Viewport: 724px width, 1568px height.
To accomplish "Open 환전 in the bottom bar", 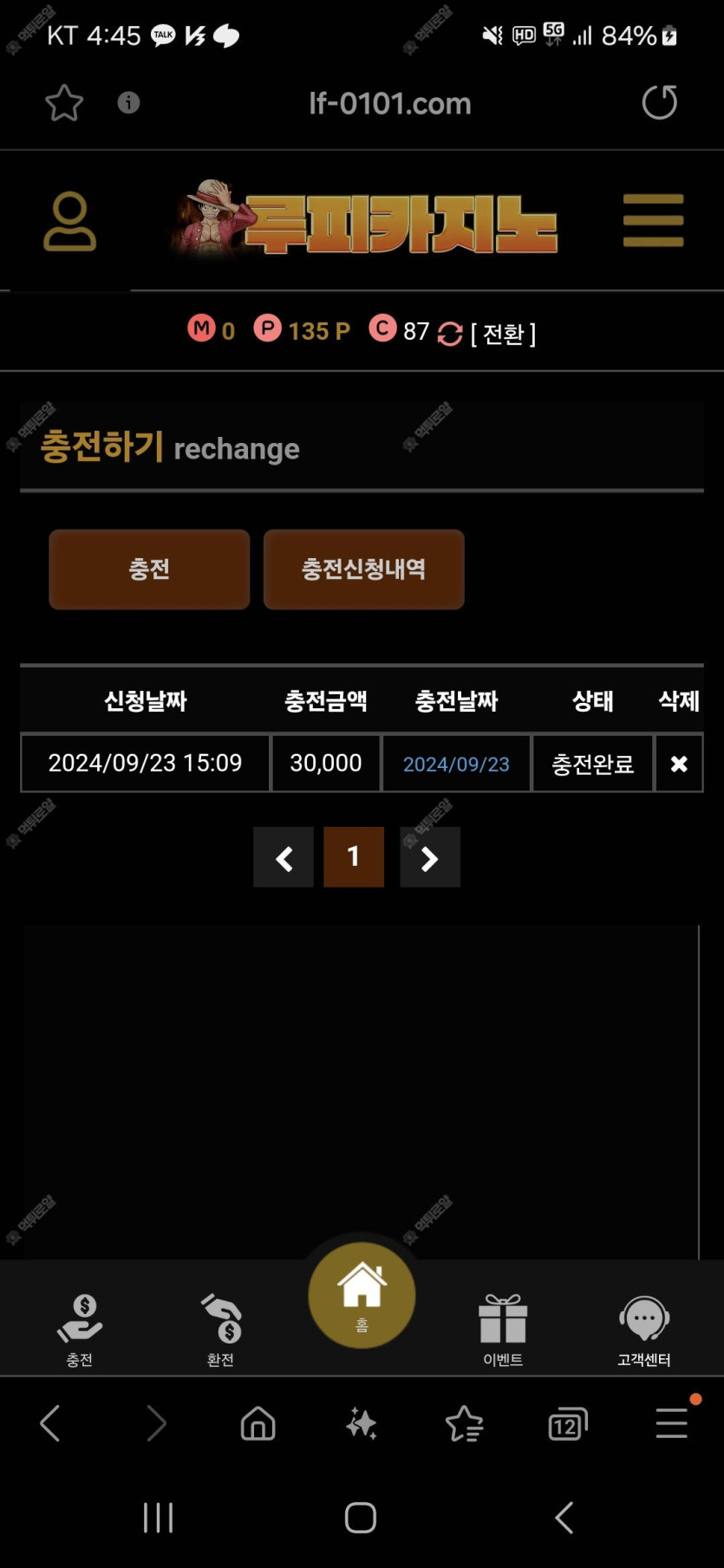I will (x=221, y=1328).
